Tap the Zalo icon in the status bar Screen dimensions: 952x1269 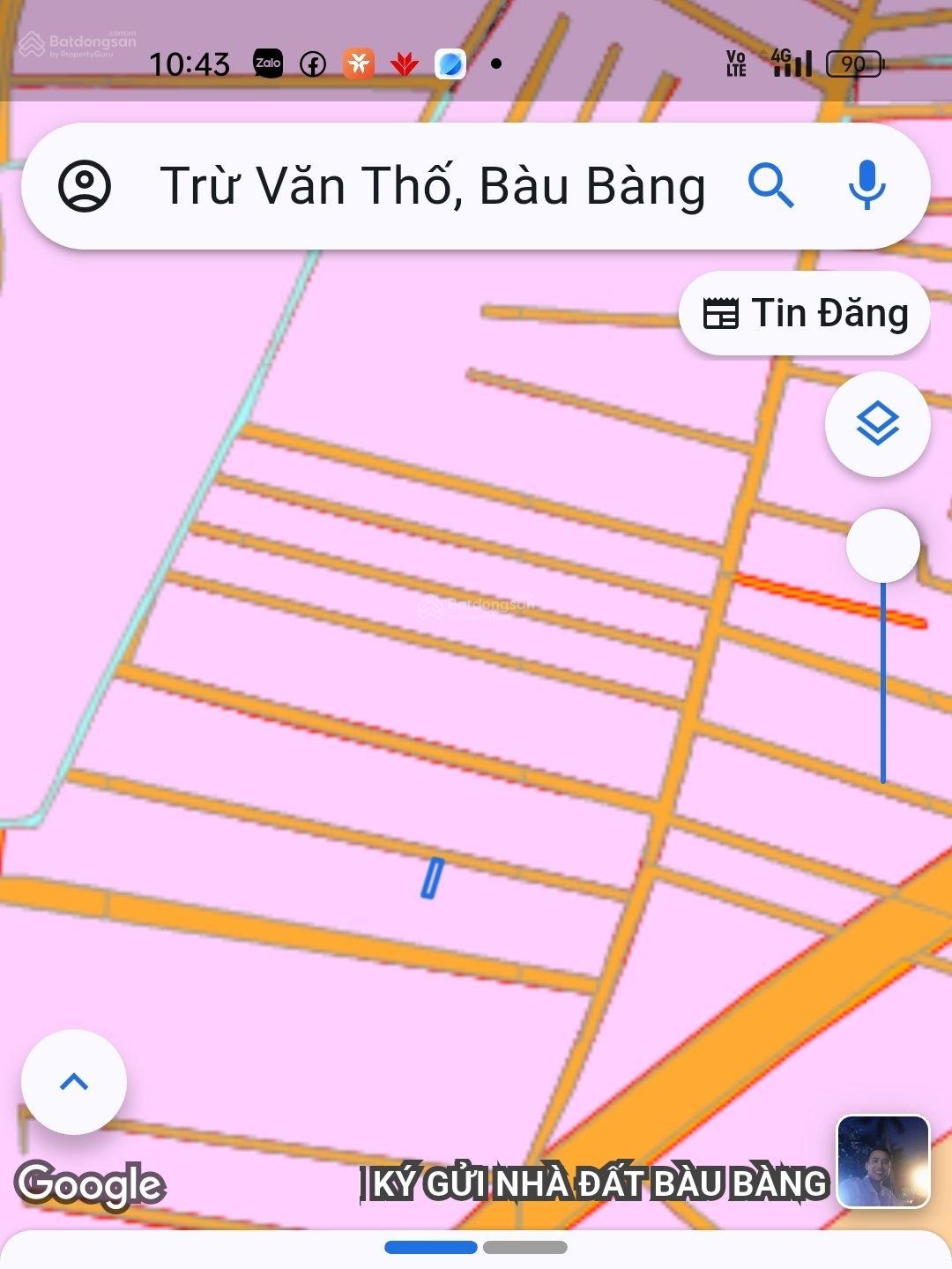pyautogui.click(x=267, y=63)
